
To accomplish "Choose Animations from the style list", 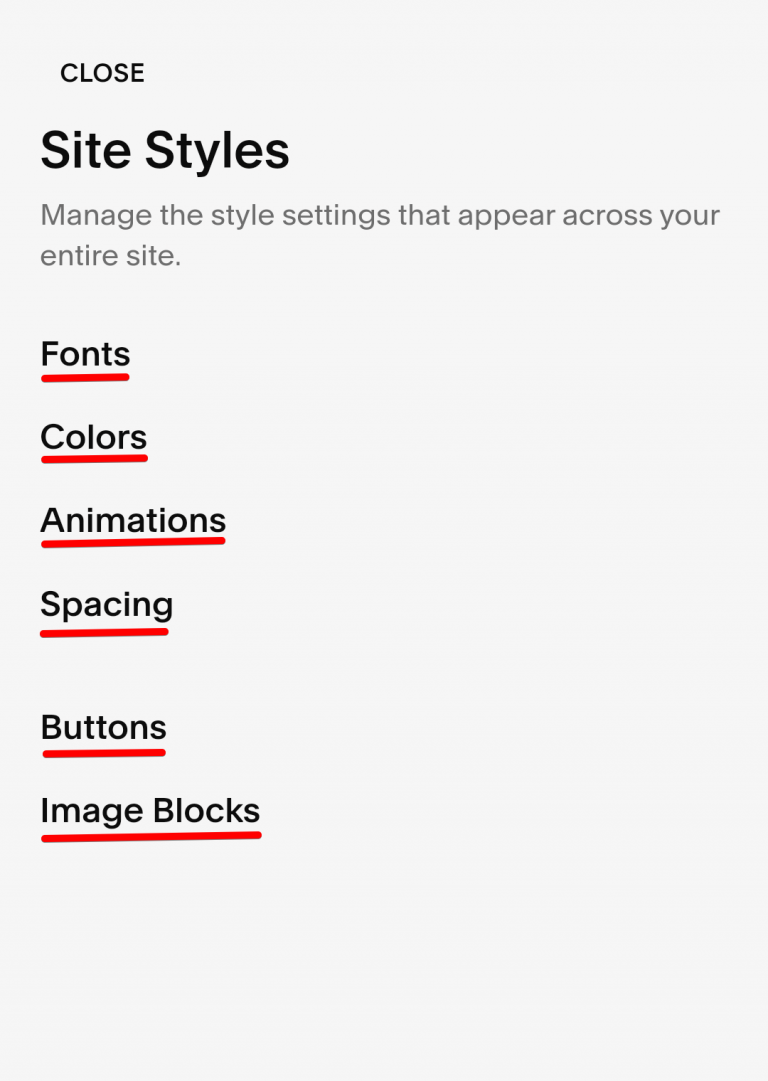I will (132, 520).
